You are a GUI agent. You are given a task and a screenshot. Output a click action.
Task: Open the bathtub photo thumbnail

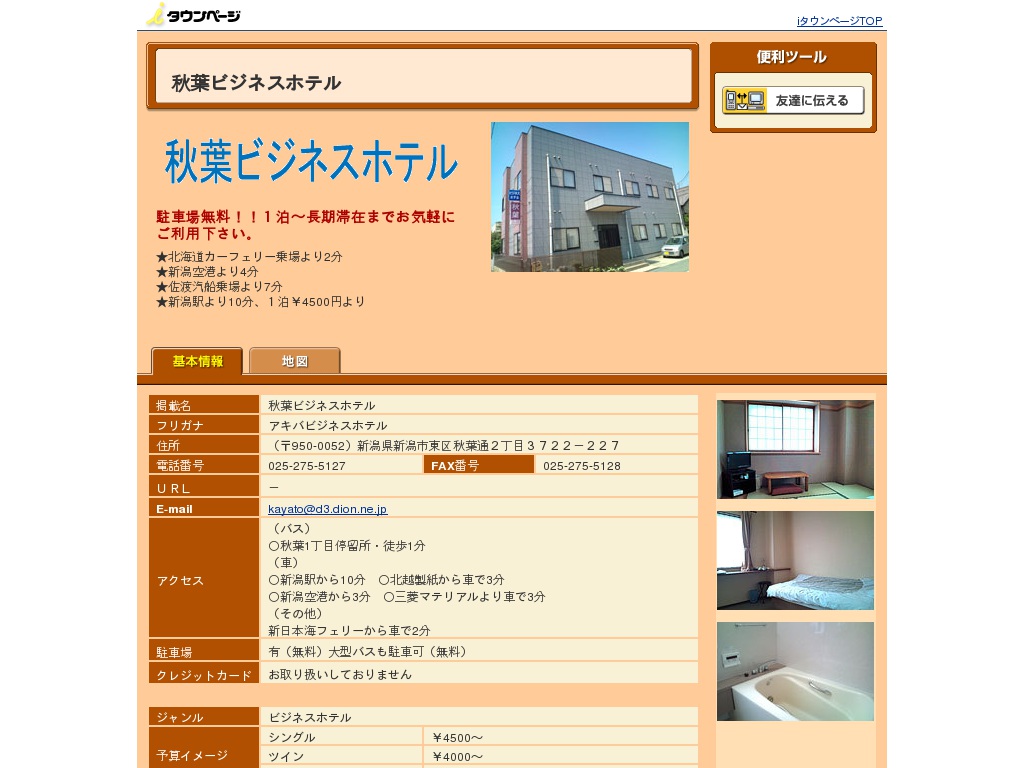coord(795,671)
